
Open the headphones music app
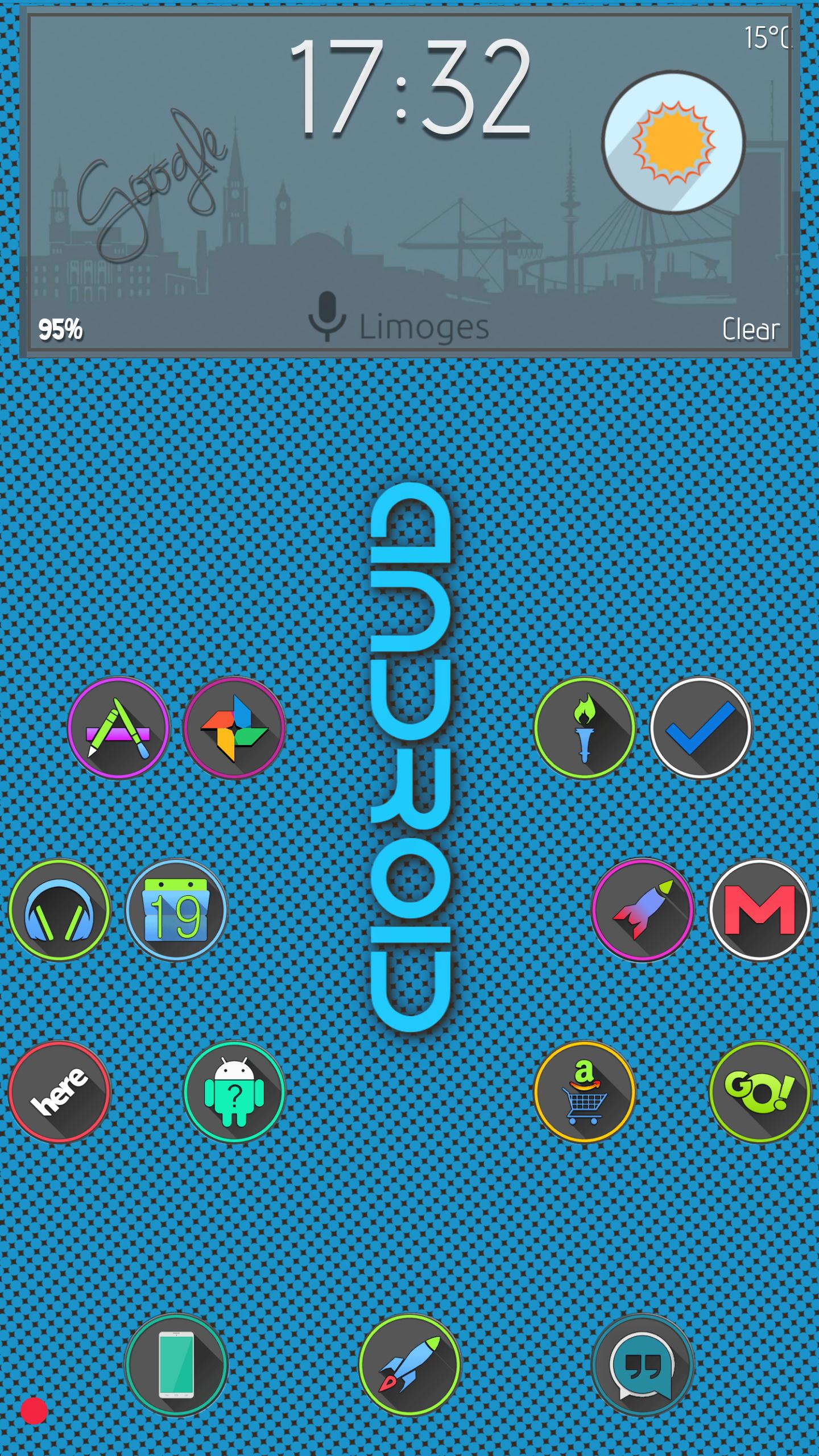(59, 909)
